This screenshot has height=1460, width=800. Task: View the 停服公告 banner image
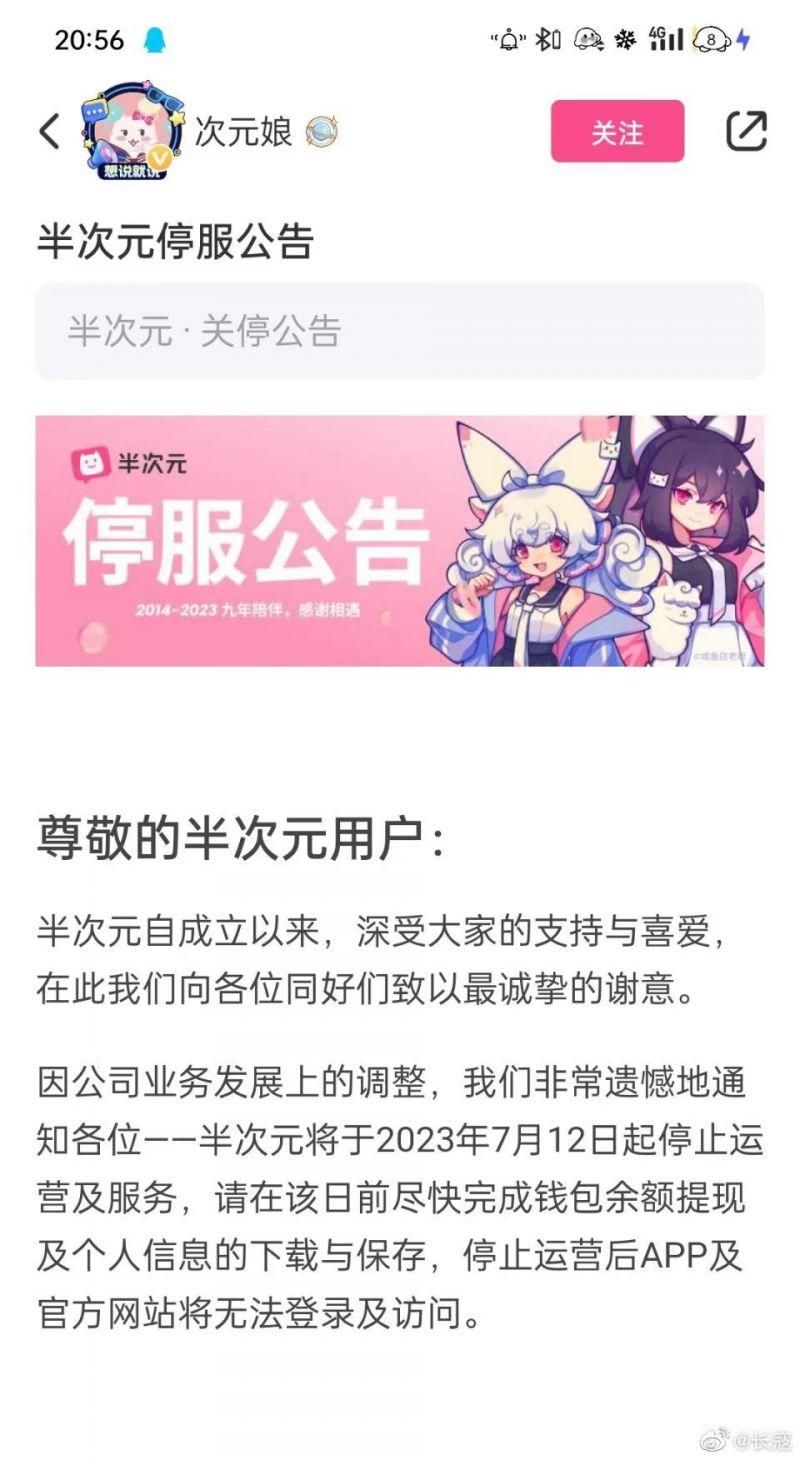(x=400, y=541)
